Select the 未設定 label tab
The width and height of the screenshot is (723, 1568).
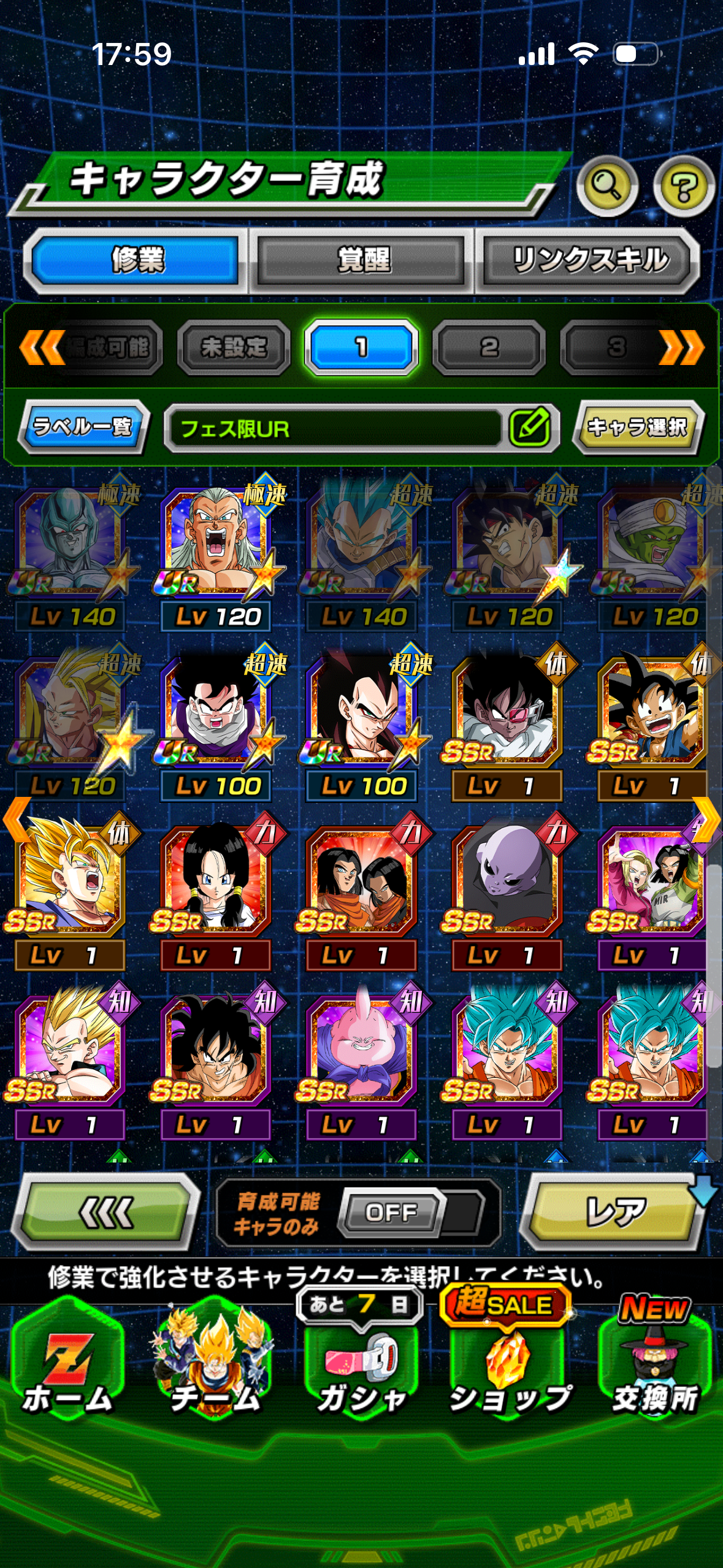(x=234, y=347)
